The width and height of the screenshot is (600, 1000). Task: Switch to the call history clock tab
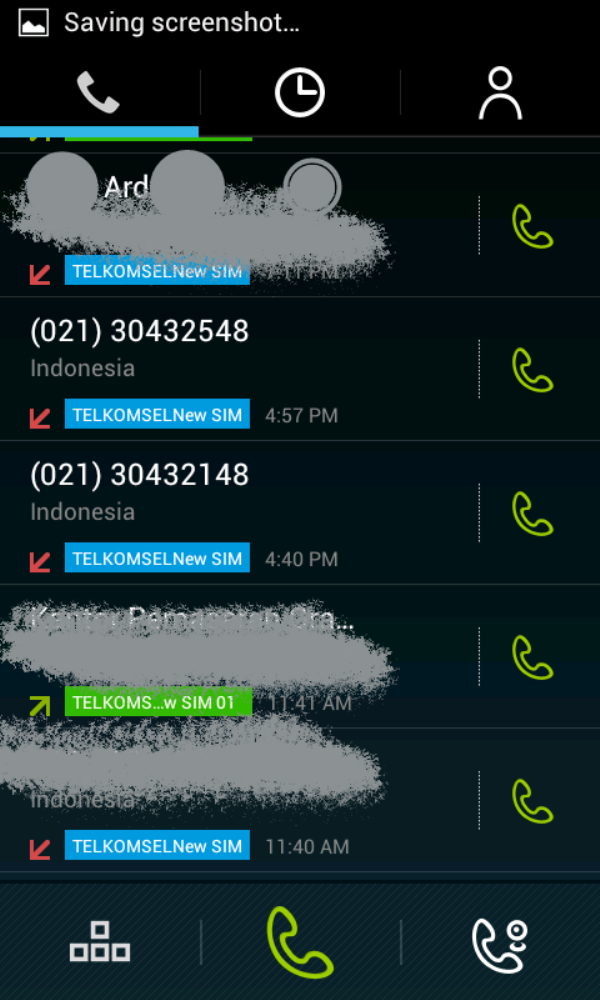click(300, 93)
